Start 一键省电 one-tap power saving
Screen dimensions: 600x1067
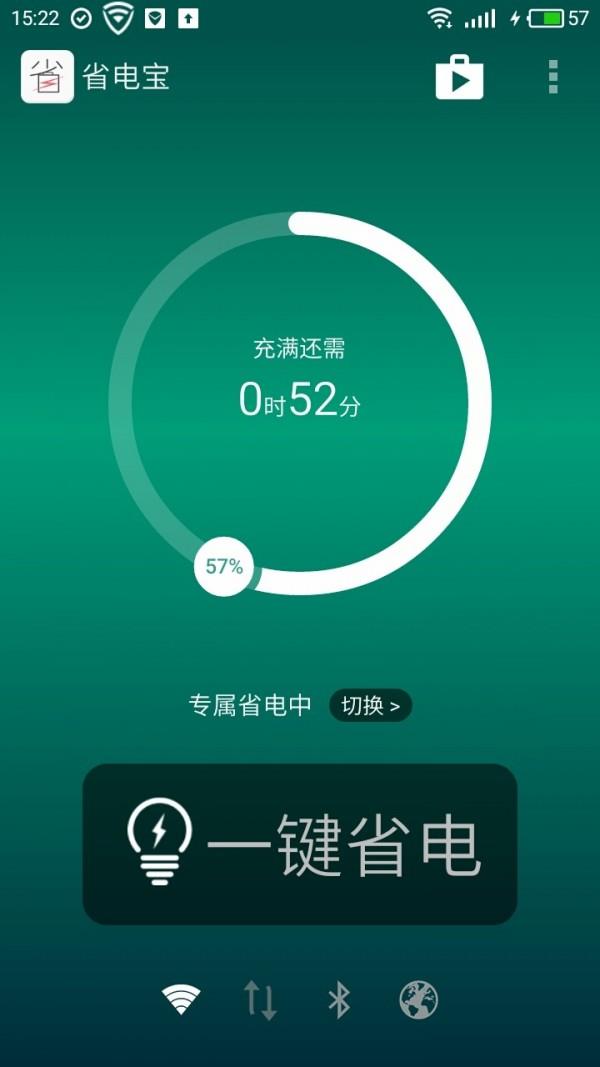coord(299,844)
